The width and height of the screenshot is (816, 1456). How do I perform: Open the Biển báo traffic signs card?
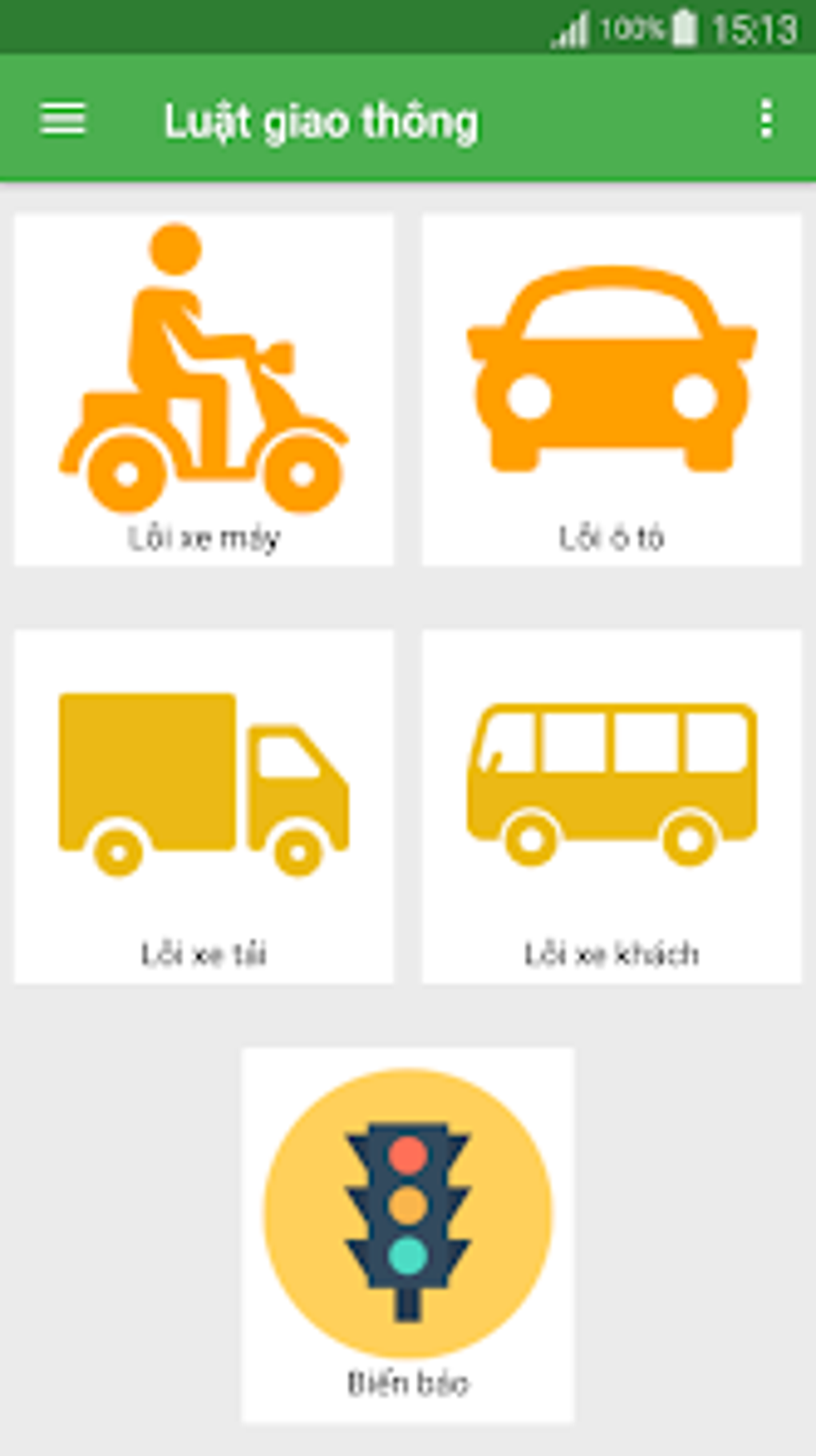click(x=408, y=1234)
